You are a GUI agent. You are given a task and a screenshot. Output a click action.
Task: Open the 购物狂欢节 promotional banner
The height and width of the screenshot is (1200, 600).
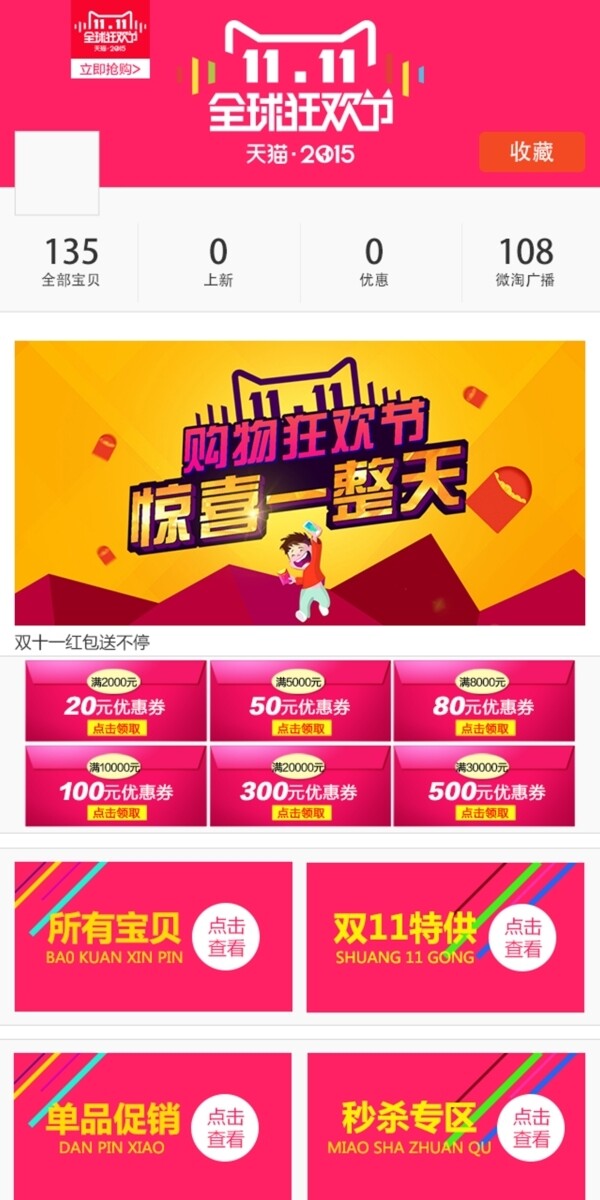coord(300,483)
